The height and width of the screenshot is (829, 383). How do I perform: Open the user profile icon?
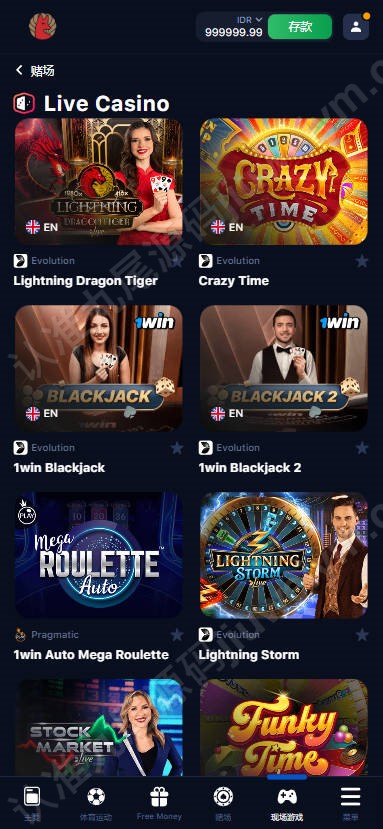click(356, 27)
